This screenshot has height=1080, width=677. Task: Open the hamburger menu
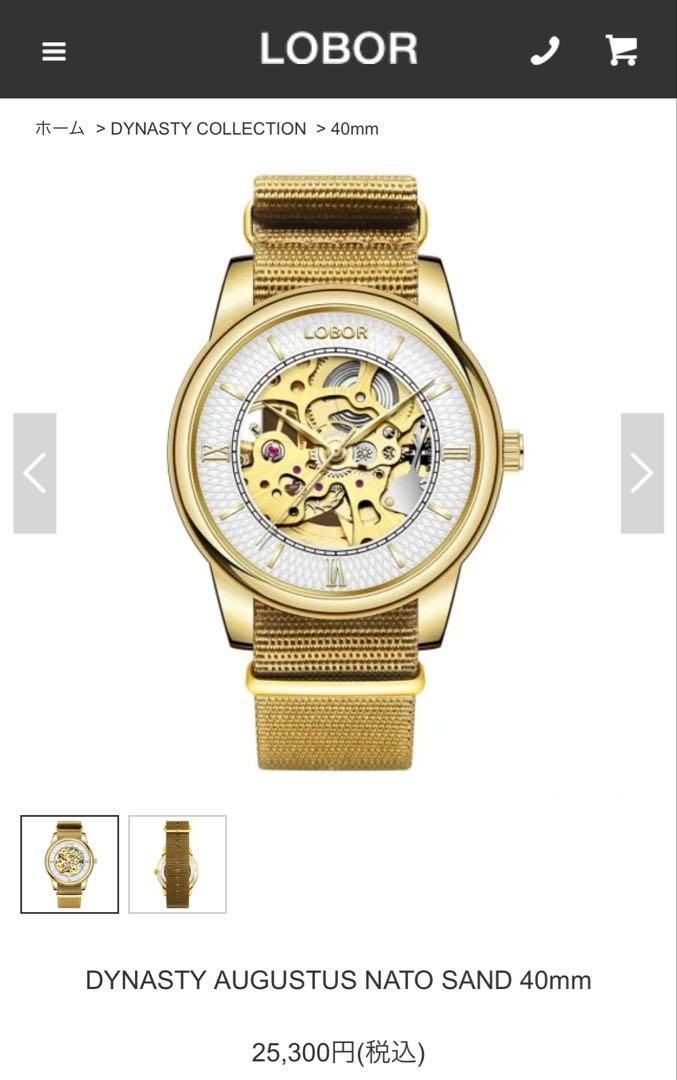click(54, 51)
